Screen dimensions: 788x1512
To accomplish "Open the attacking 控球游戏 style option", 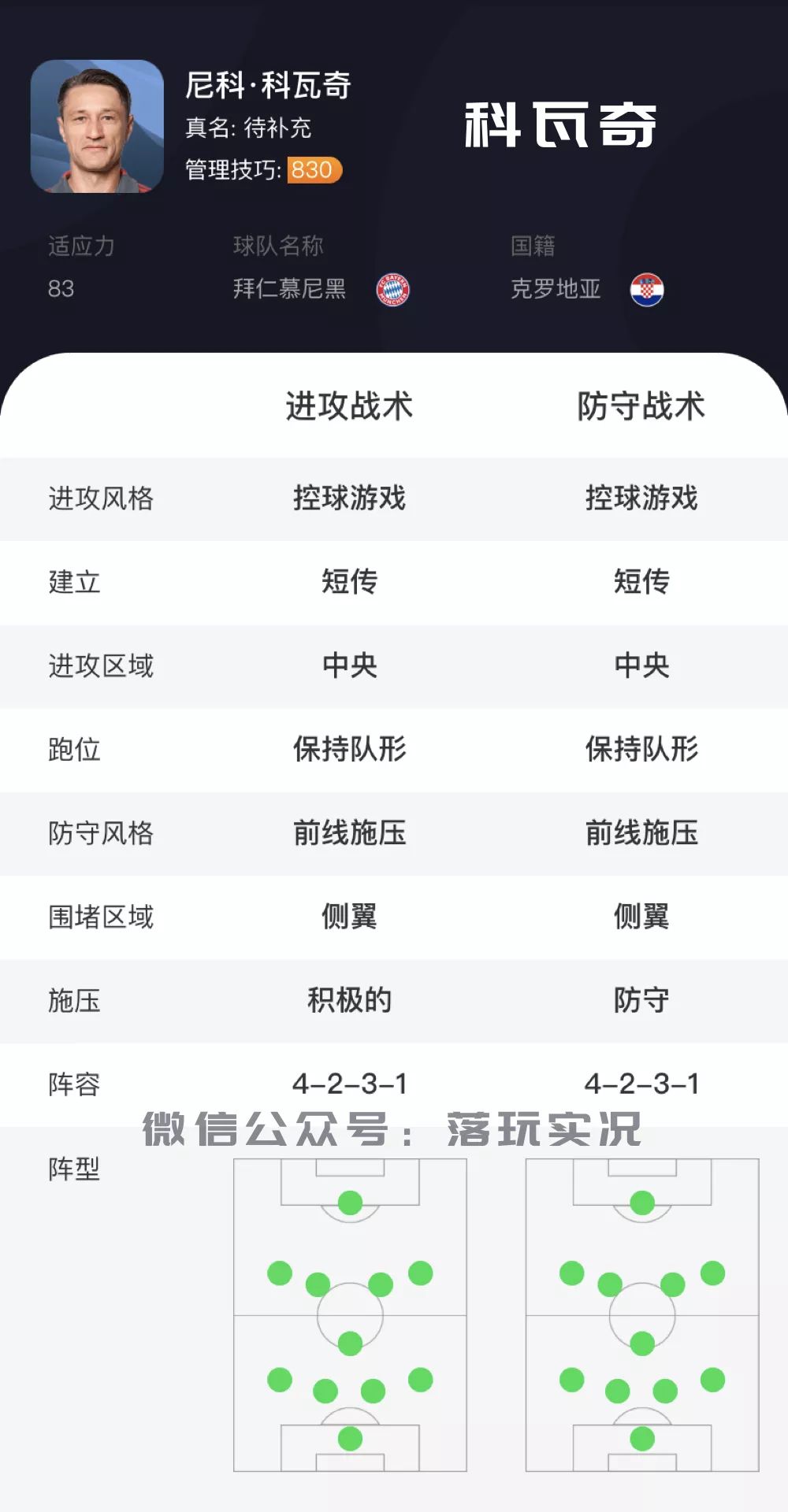I will pos(350,498).
